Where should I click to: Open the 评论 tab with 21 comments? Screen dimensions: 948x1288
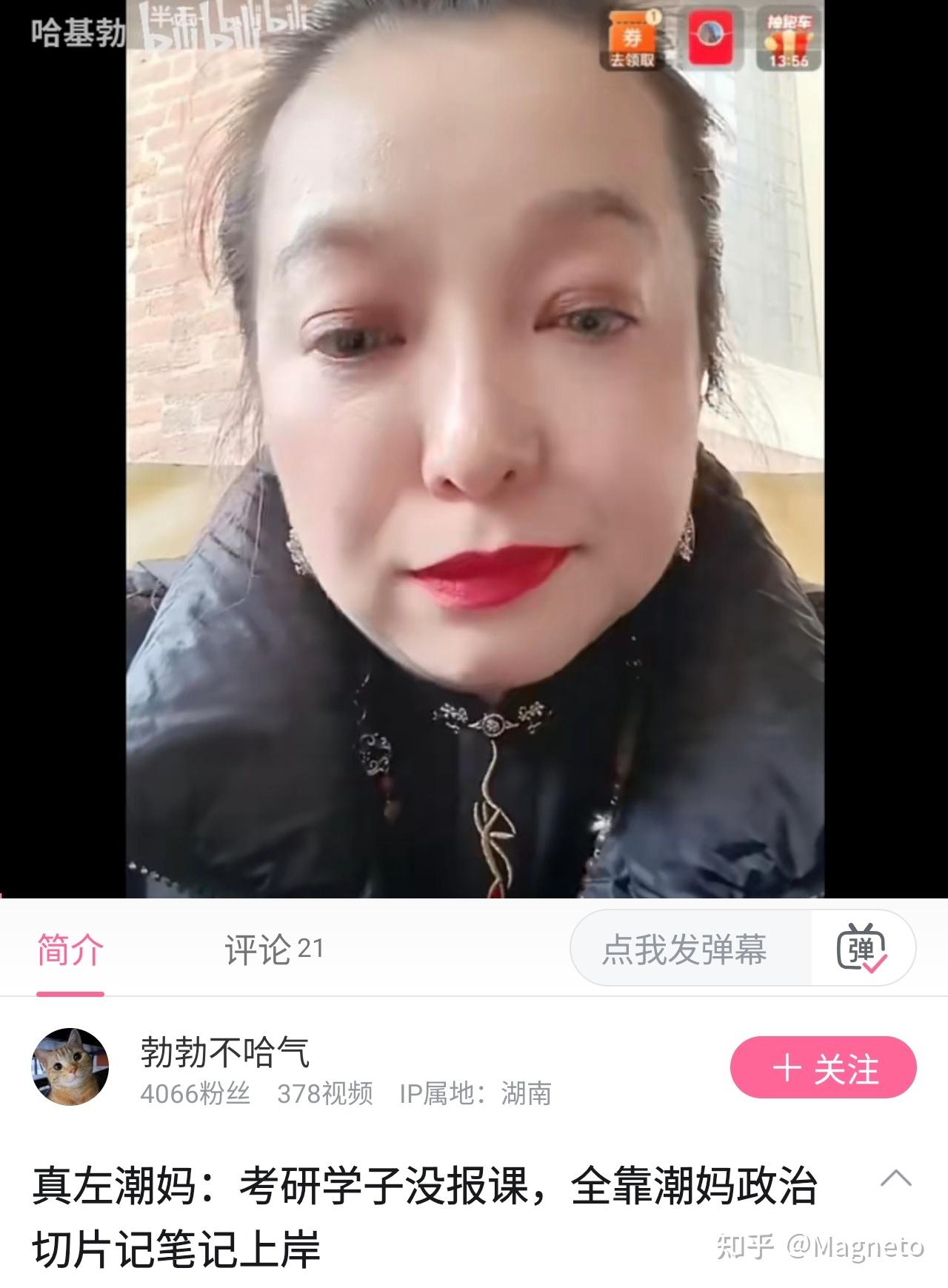[273, 950]
